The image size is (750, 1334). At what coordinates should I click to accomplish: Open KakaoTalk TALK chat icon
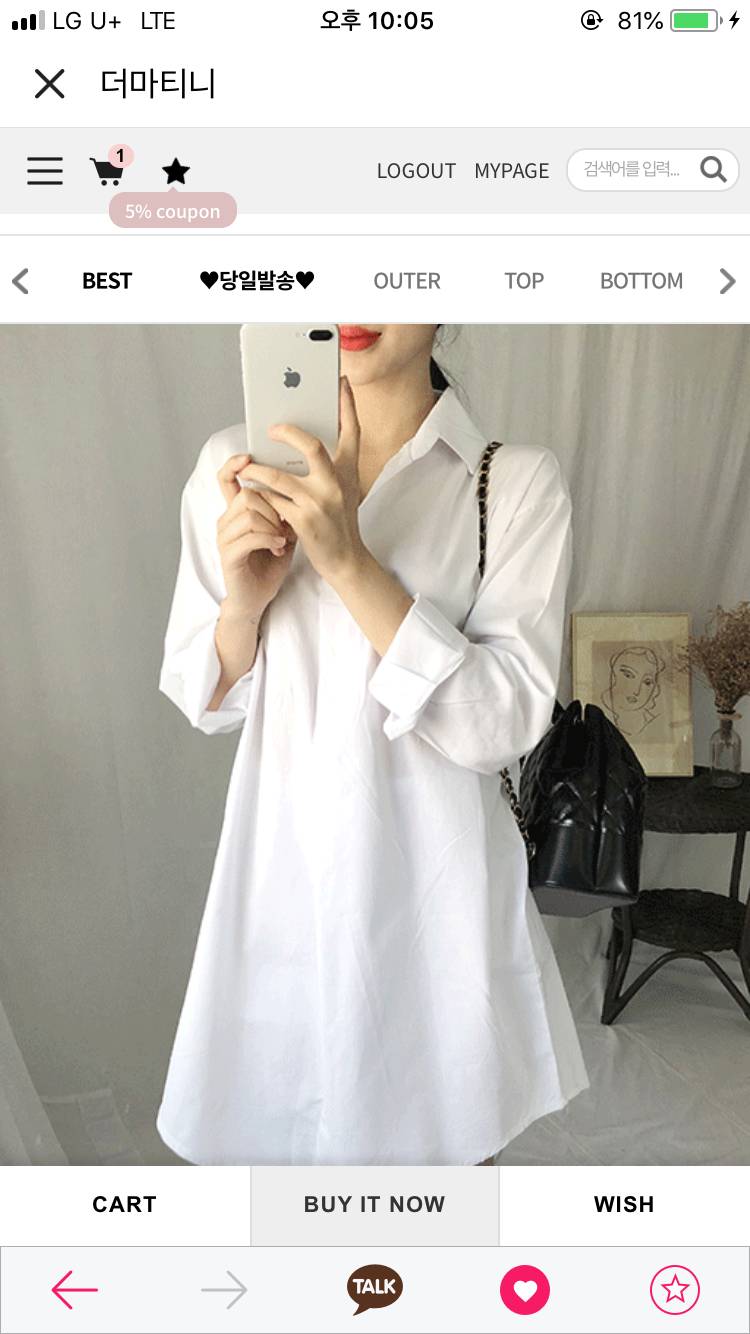click(x=374, y=1289)
